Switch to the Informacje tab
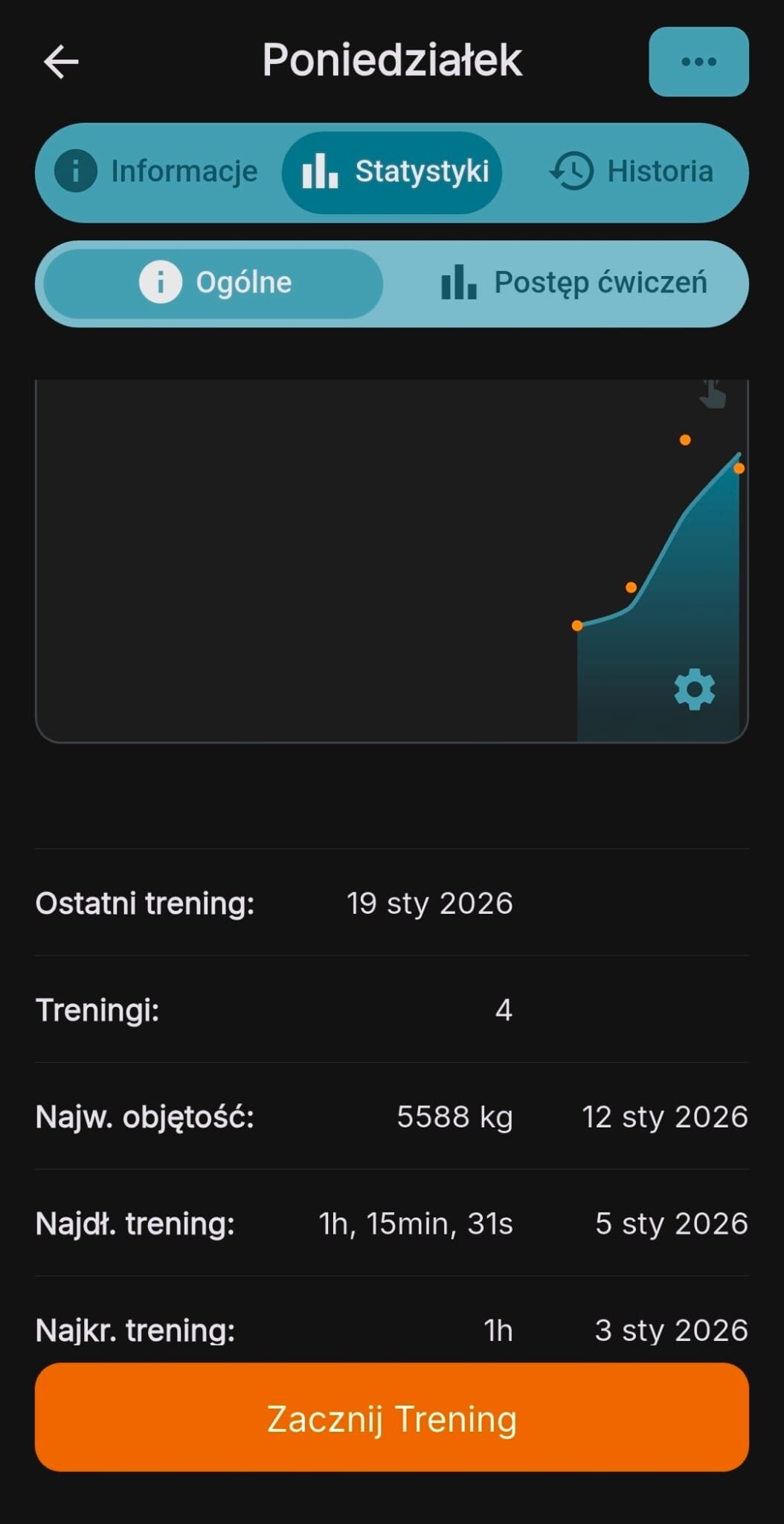The image size is (784, 1524). coord(157,172)
